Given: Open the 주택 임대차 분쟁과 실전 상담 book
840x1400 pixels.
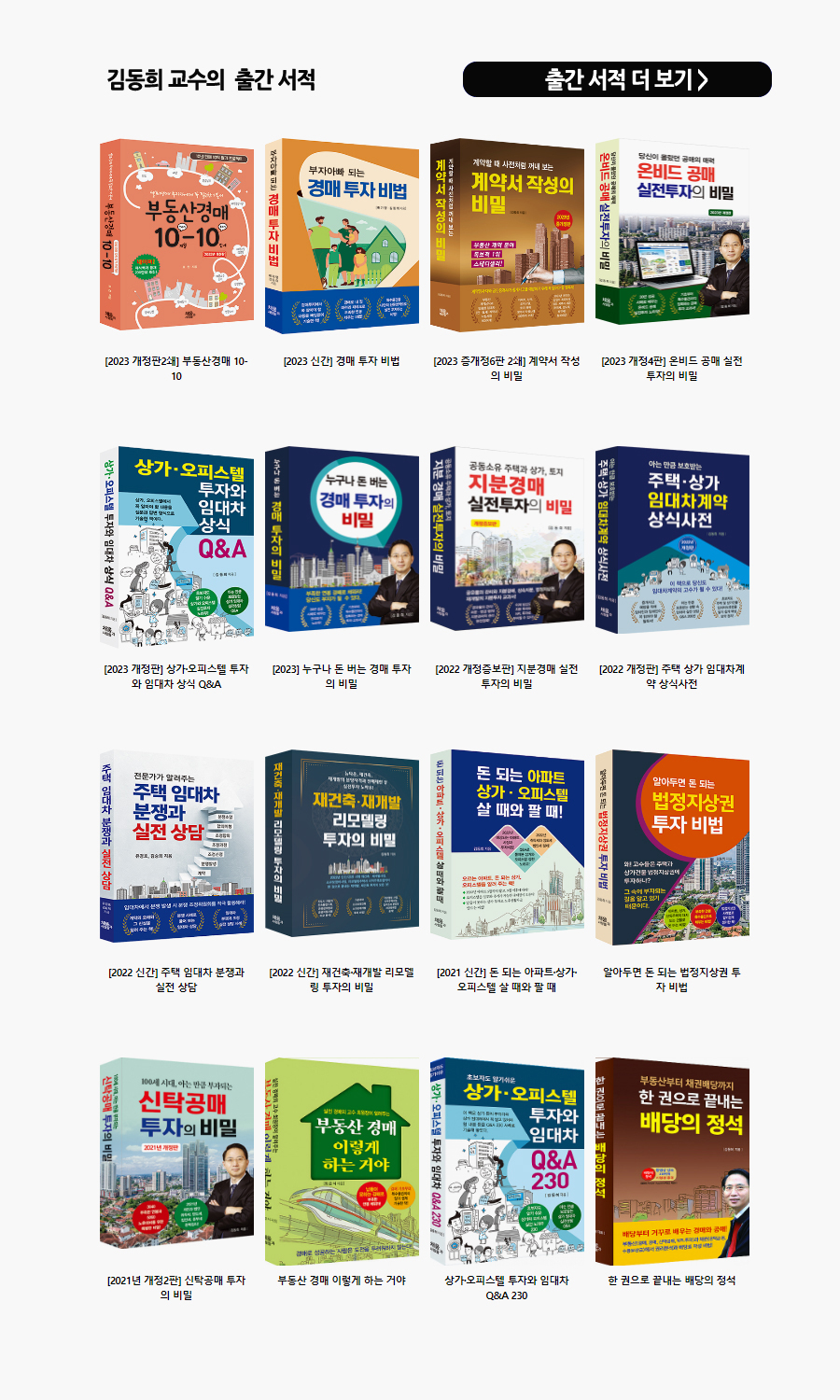Looking at the screenshot, I should 176,846.
